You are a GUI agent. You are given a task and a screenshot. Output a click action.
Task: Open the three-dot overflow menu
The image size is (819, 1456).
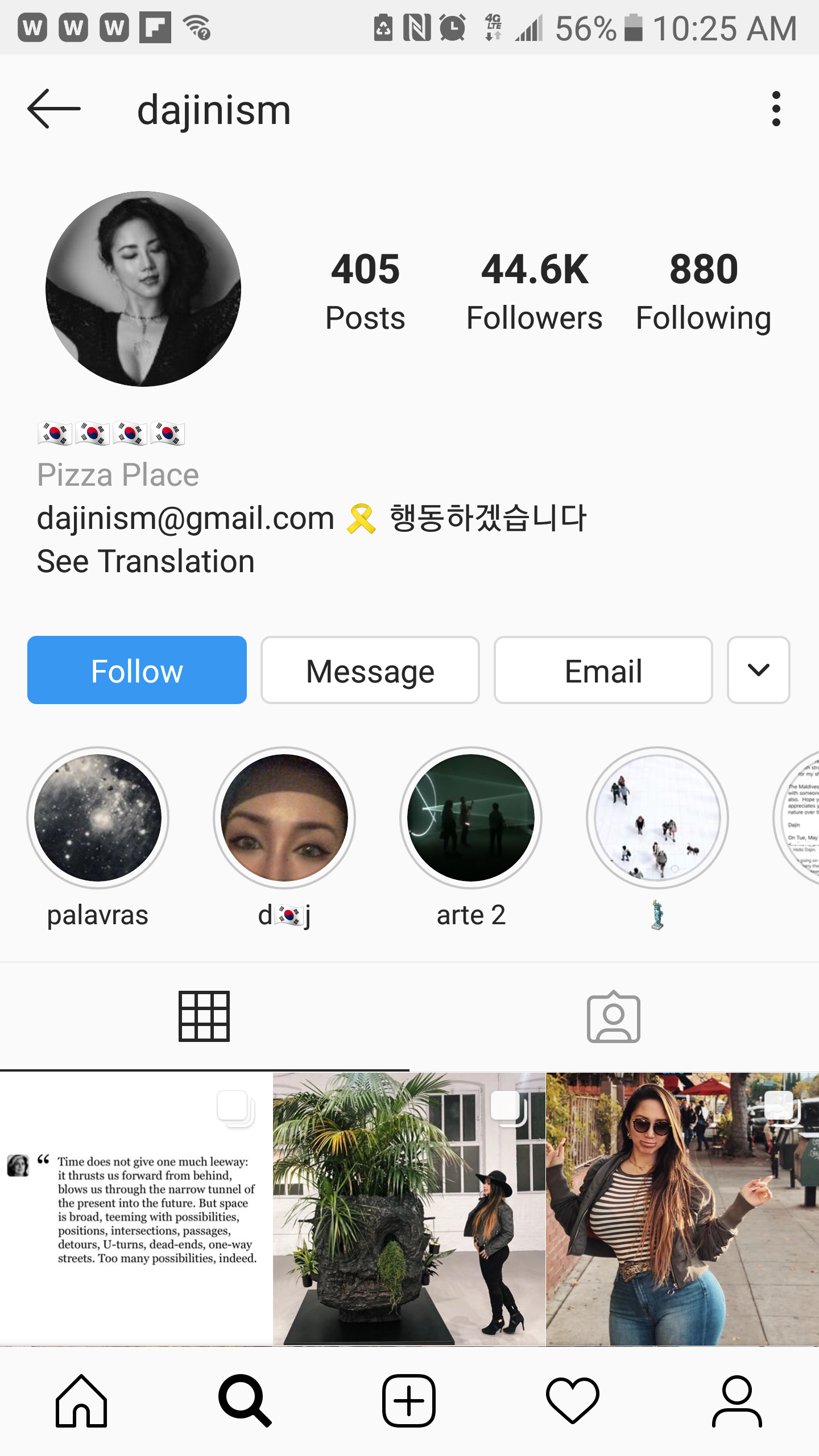(776, 109)
